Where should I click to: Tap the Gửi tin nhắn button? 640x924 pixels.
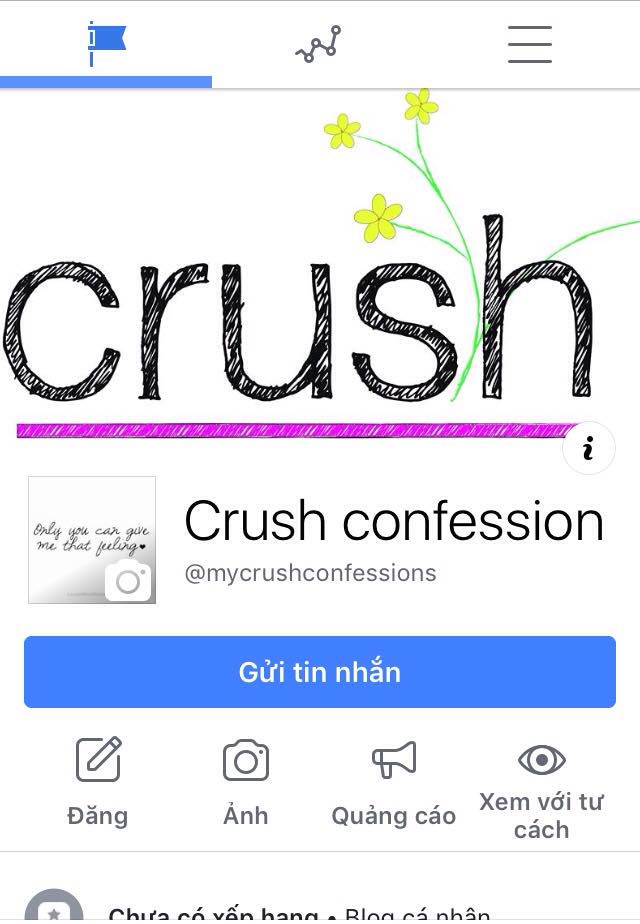(x=320, y=672)
